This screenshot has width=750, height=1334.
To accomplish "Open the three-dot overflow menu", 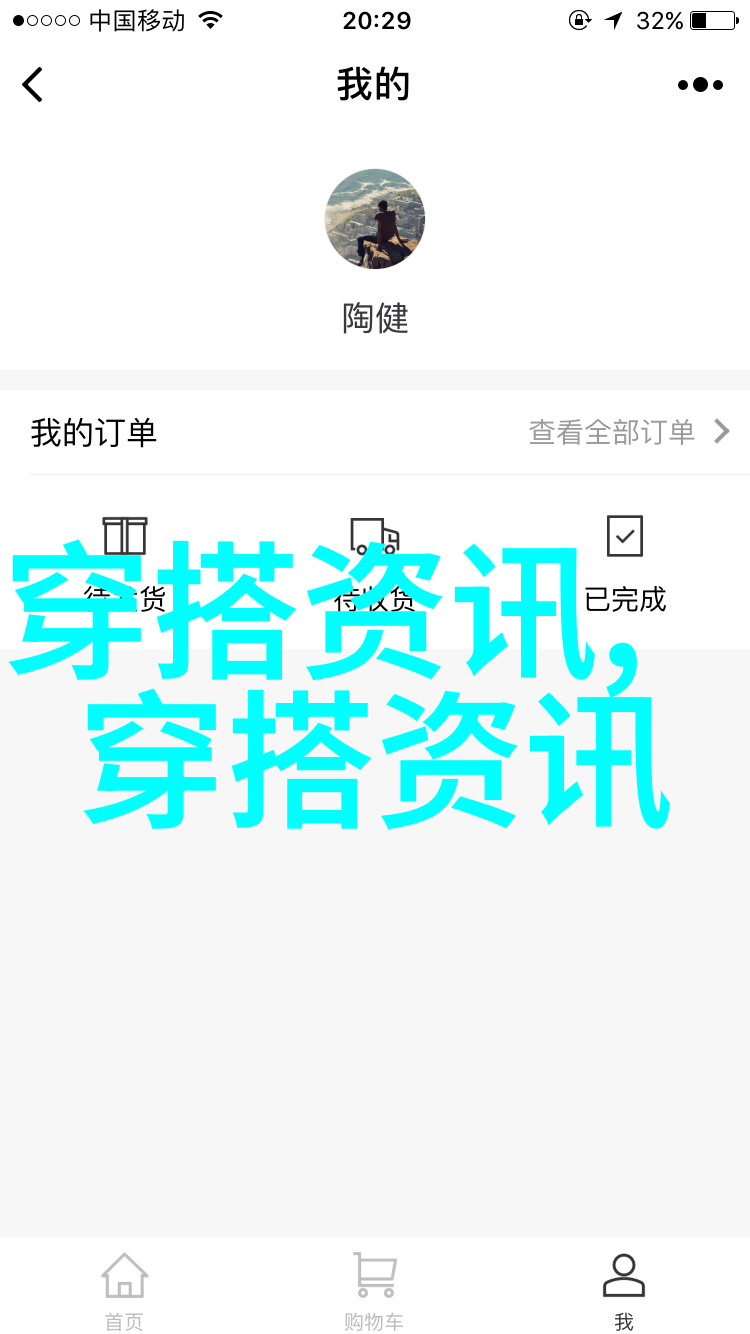I will point(700,85).
